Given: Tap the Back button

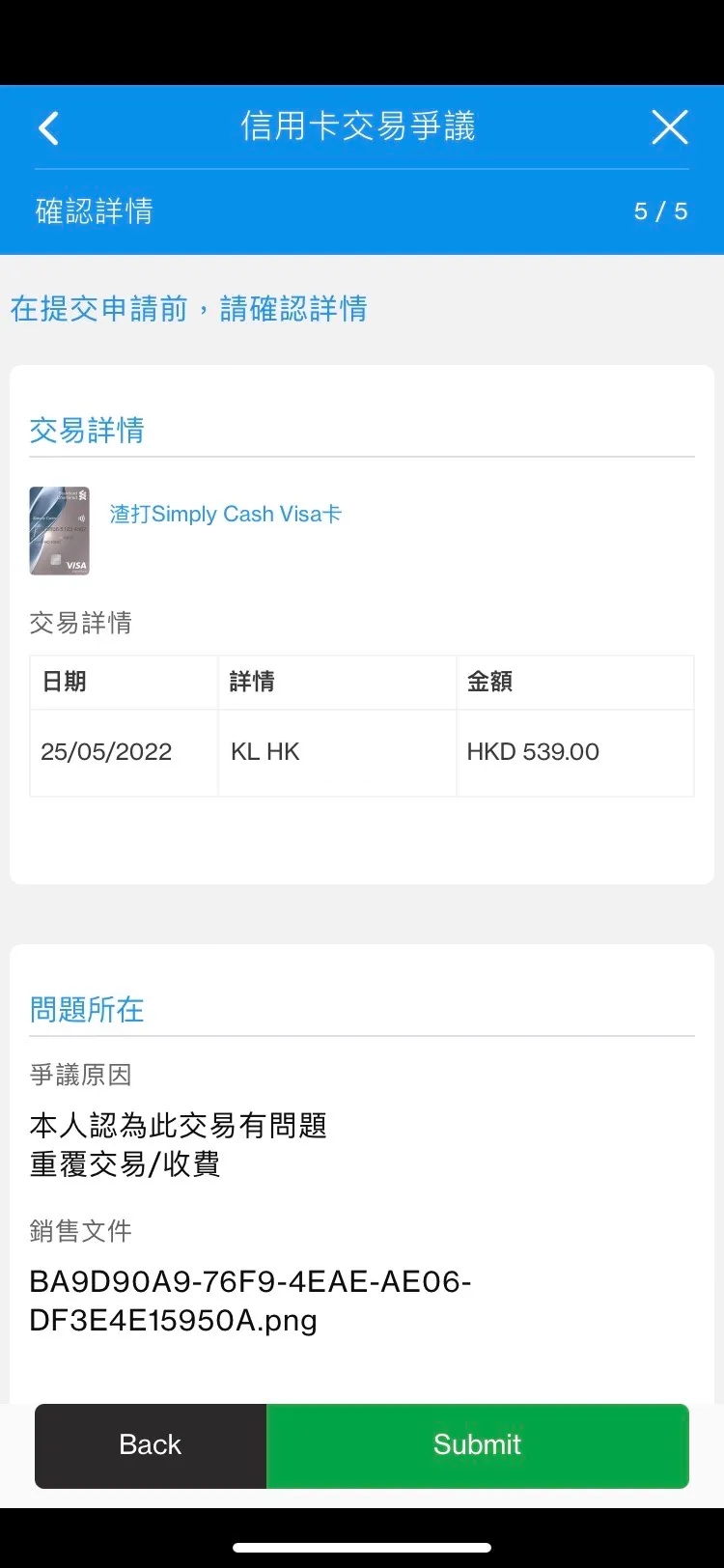Looking at the screenshot, I should coord(151,1444).
